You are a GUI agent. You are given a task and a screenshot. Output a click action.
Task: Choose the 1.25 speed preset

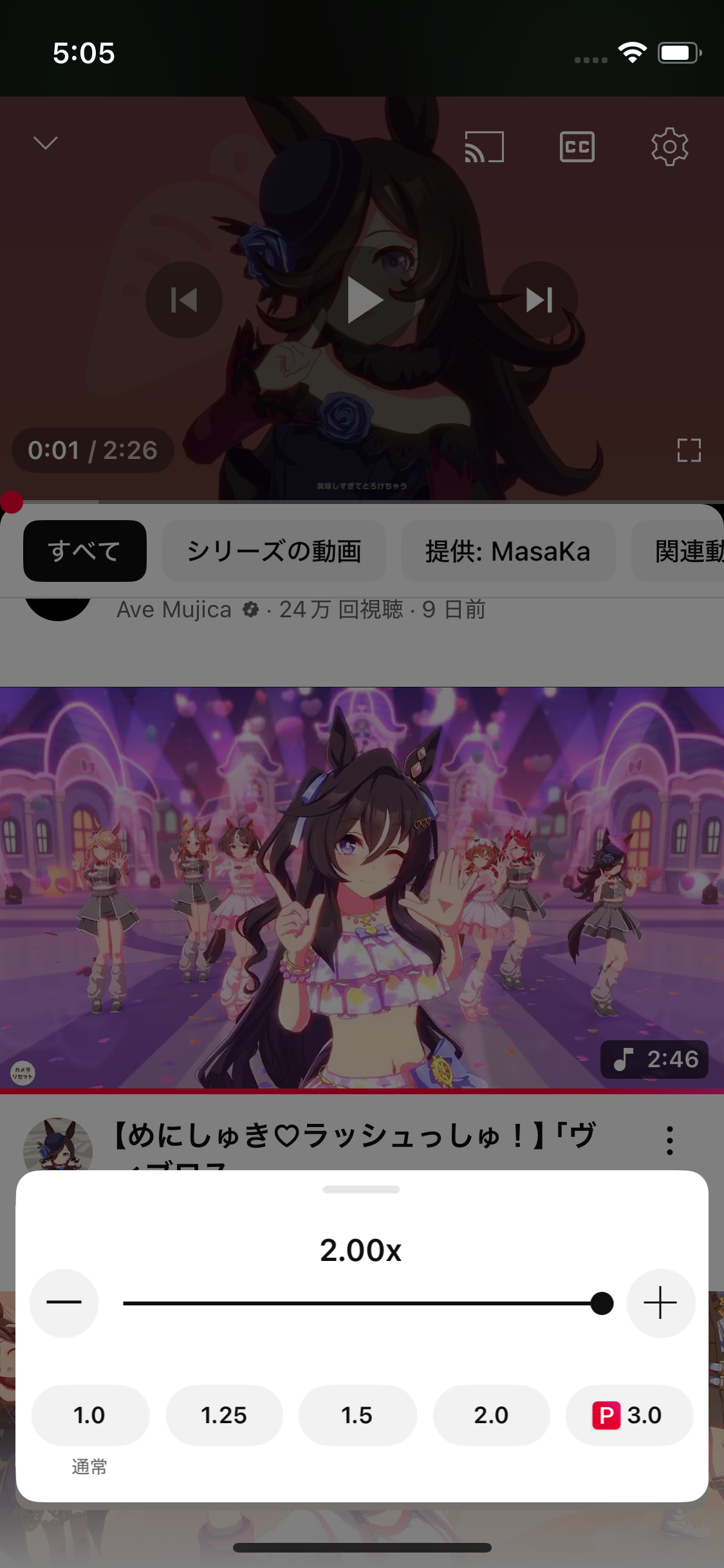(224, 1415)
